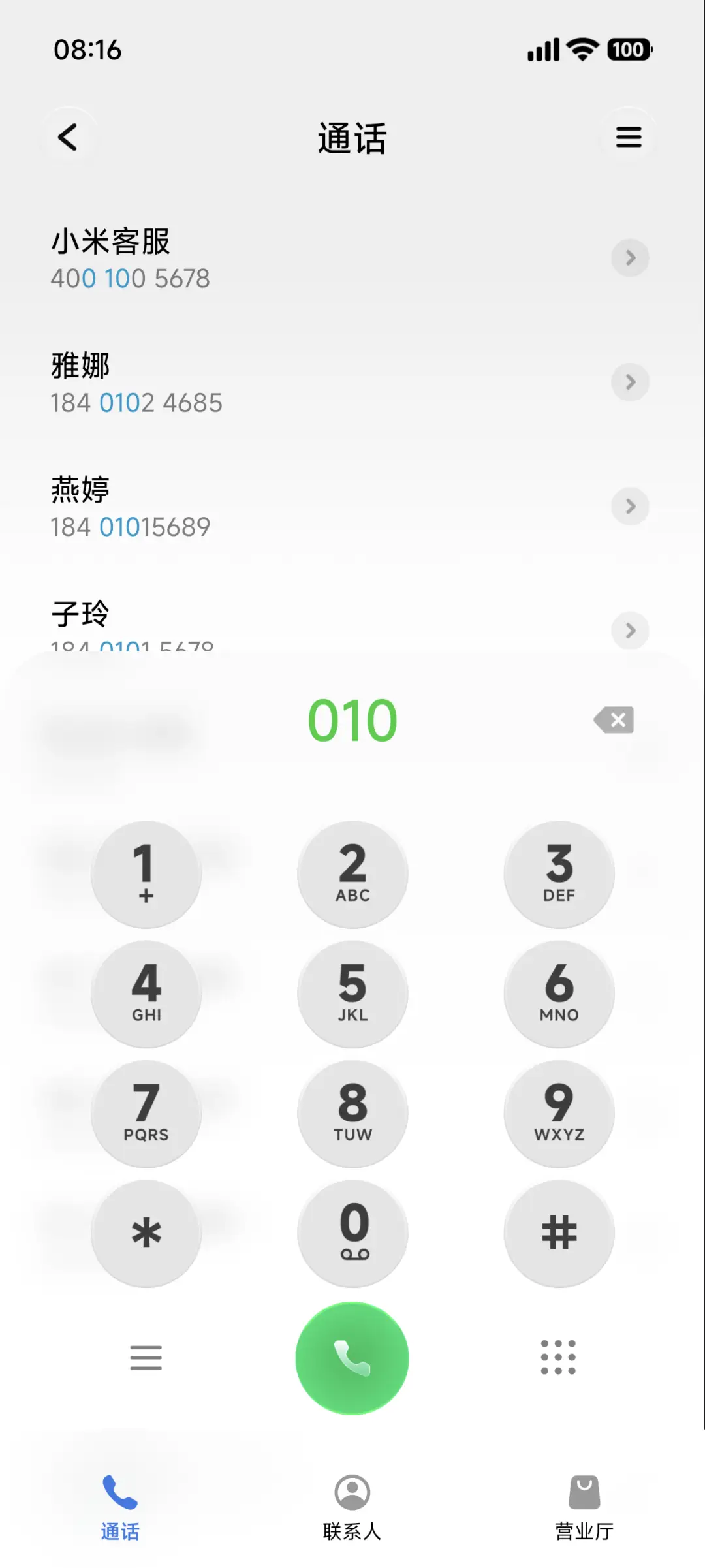Screen dimensions: 705x1568
Task: Dial digit 9 on the keypad
Action: tap(559, 1114)
